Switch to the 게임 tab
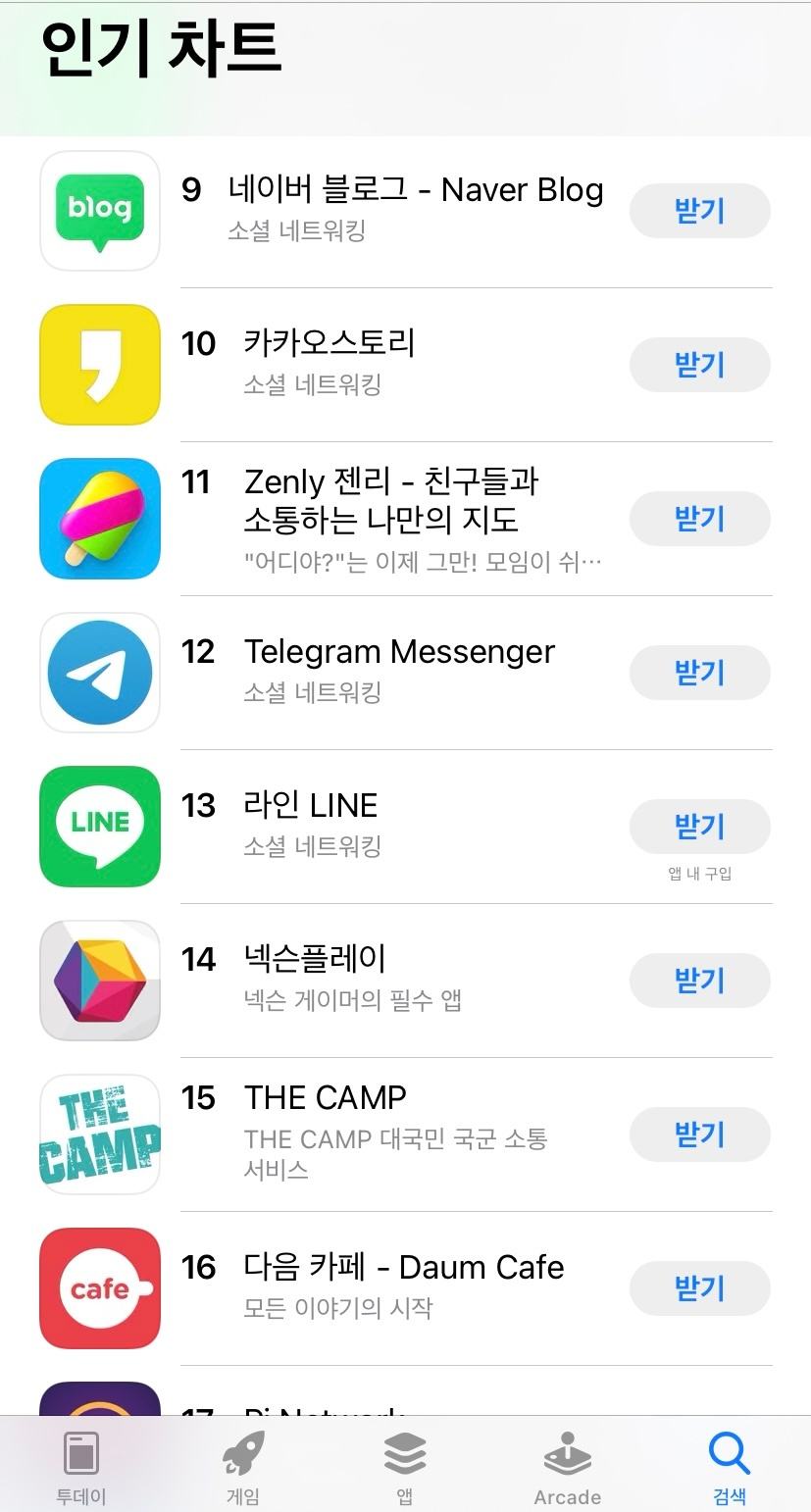The height and width of the screenshot is (1512, 811). 242,1467
